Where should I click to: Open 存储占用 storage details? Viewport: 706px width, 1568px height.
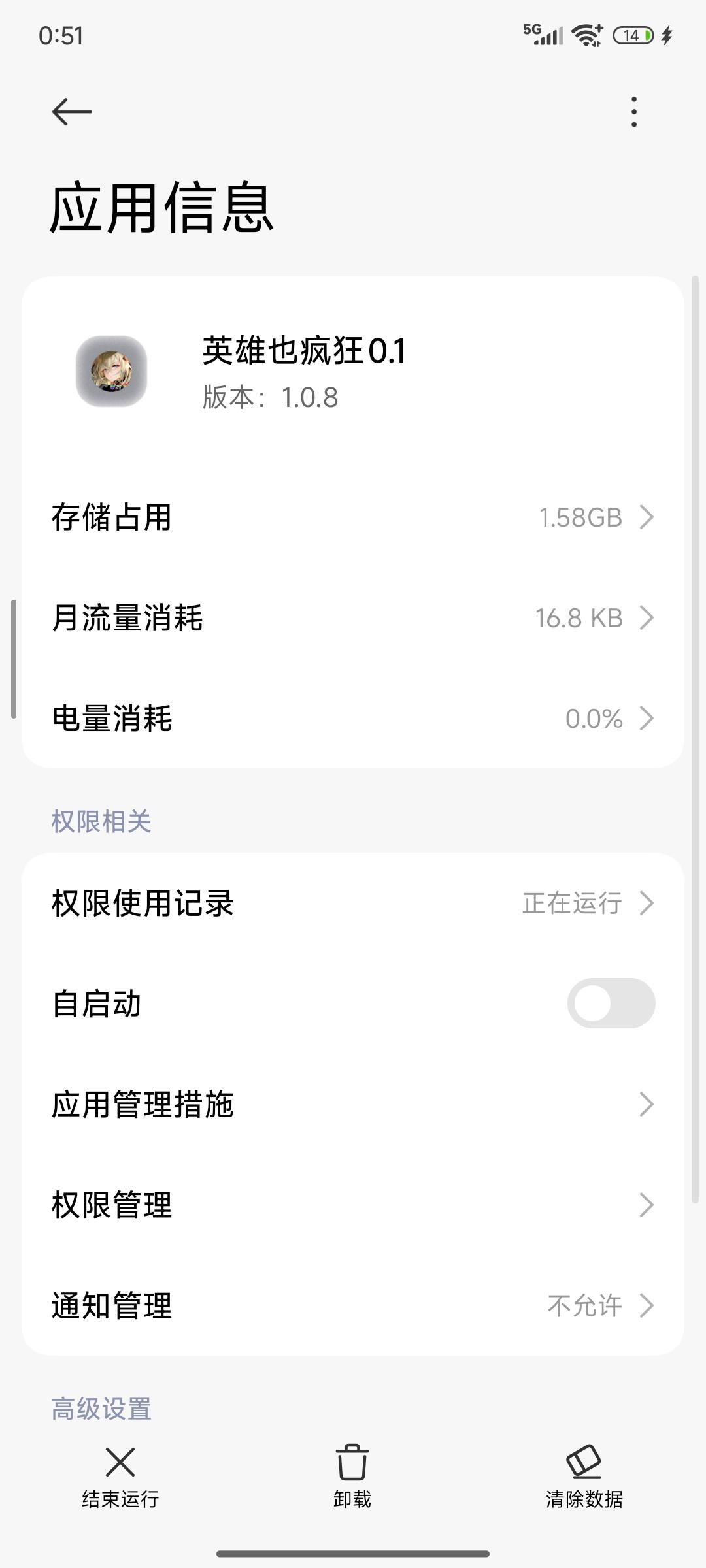tap(353, 517)
